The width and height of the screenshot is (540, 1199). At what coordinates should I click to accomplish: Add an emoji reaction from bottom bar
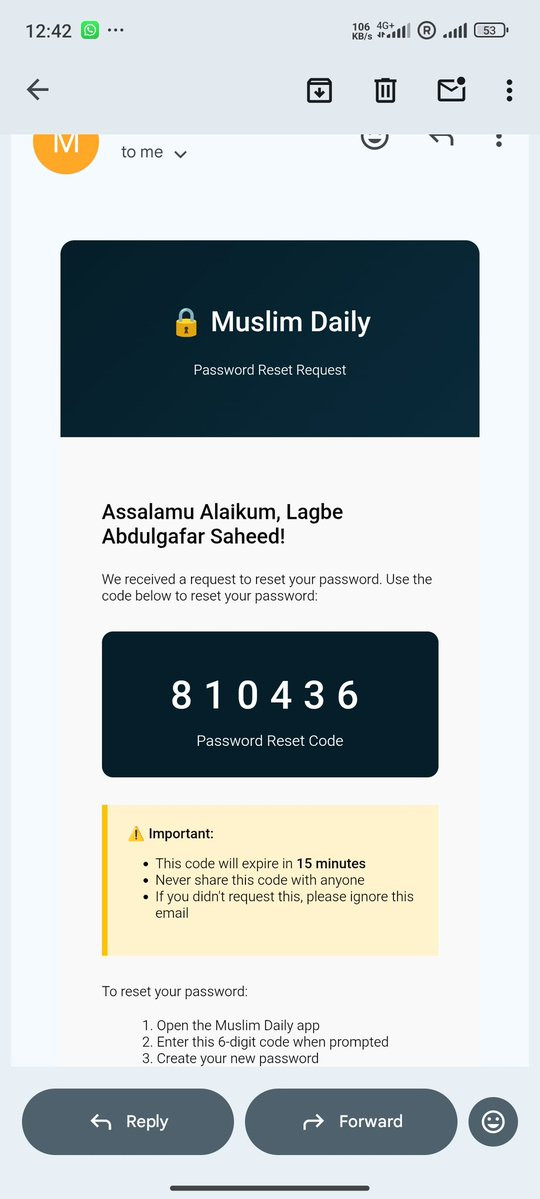493,1122
